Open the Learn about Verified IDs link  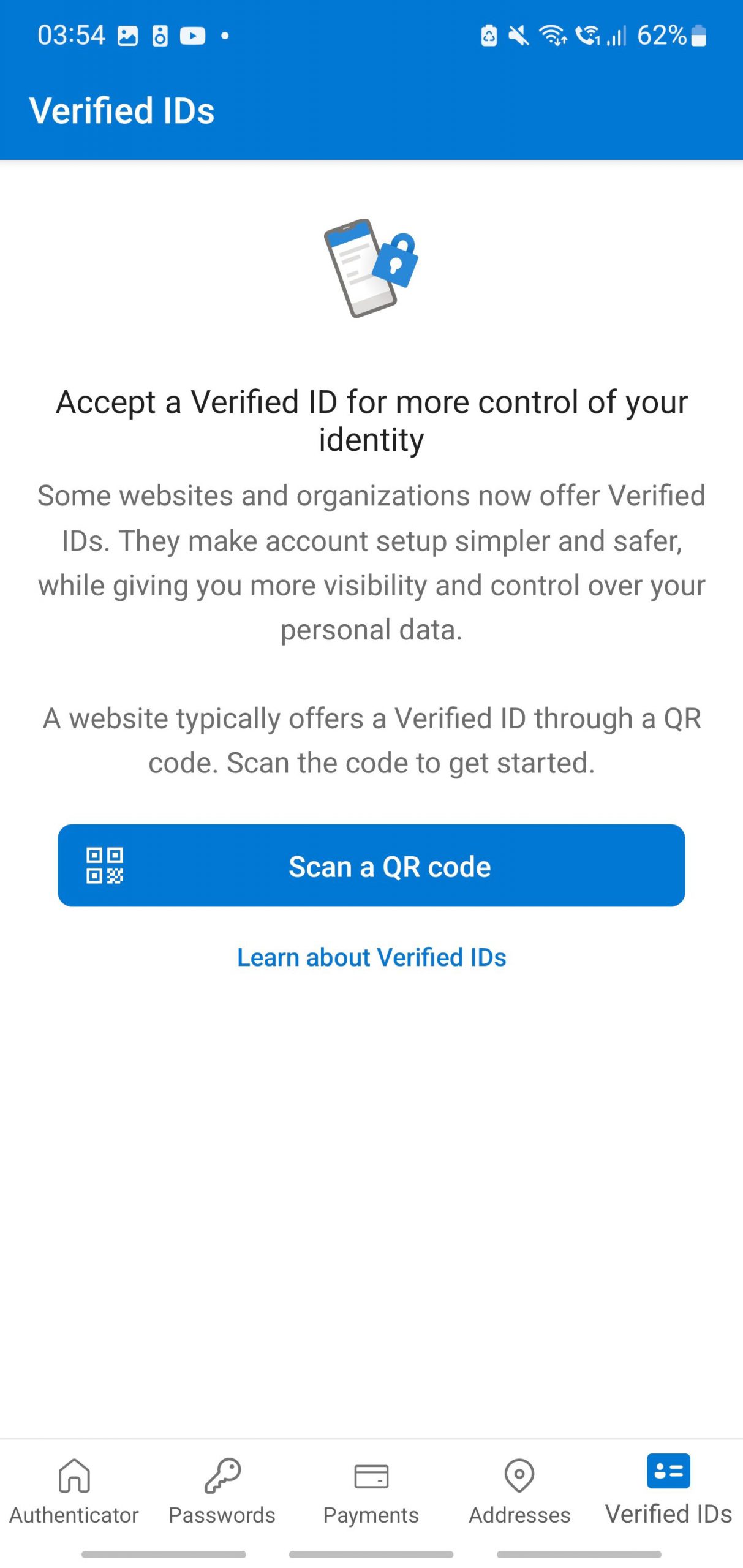click(x=371, y=957)
